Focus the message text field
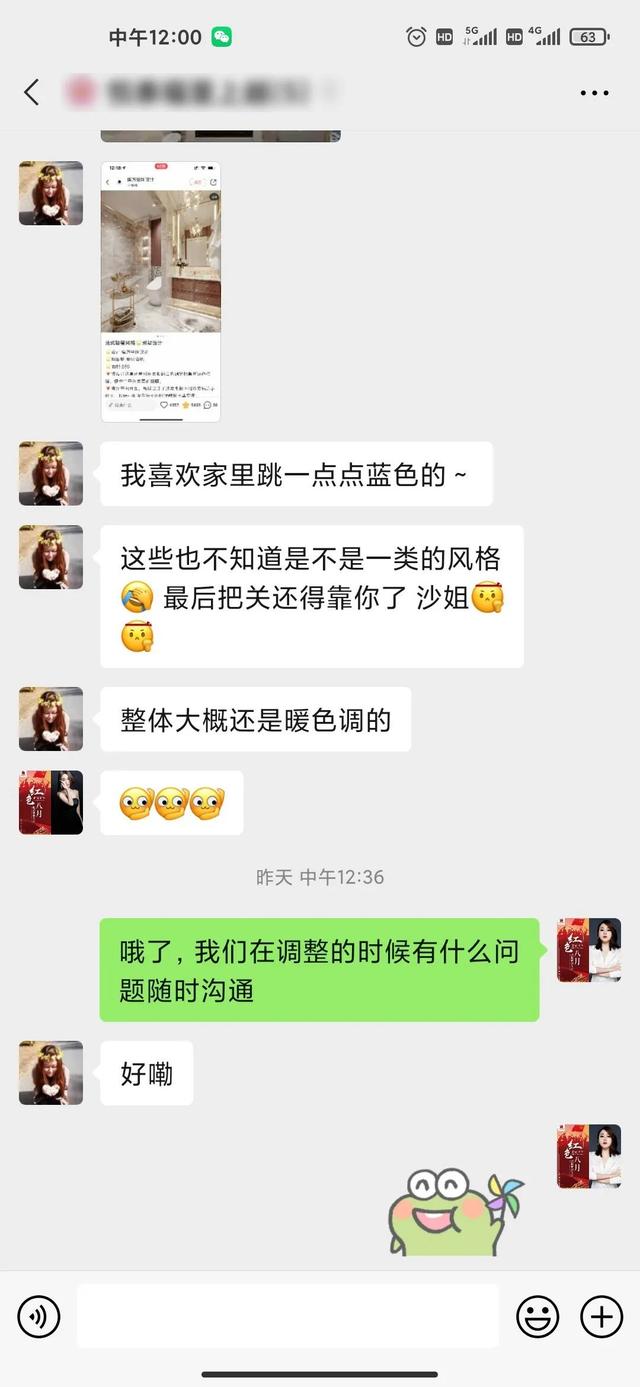The width and height of the screenshot is (640, 1387). point(288,1316)
